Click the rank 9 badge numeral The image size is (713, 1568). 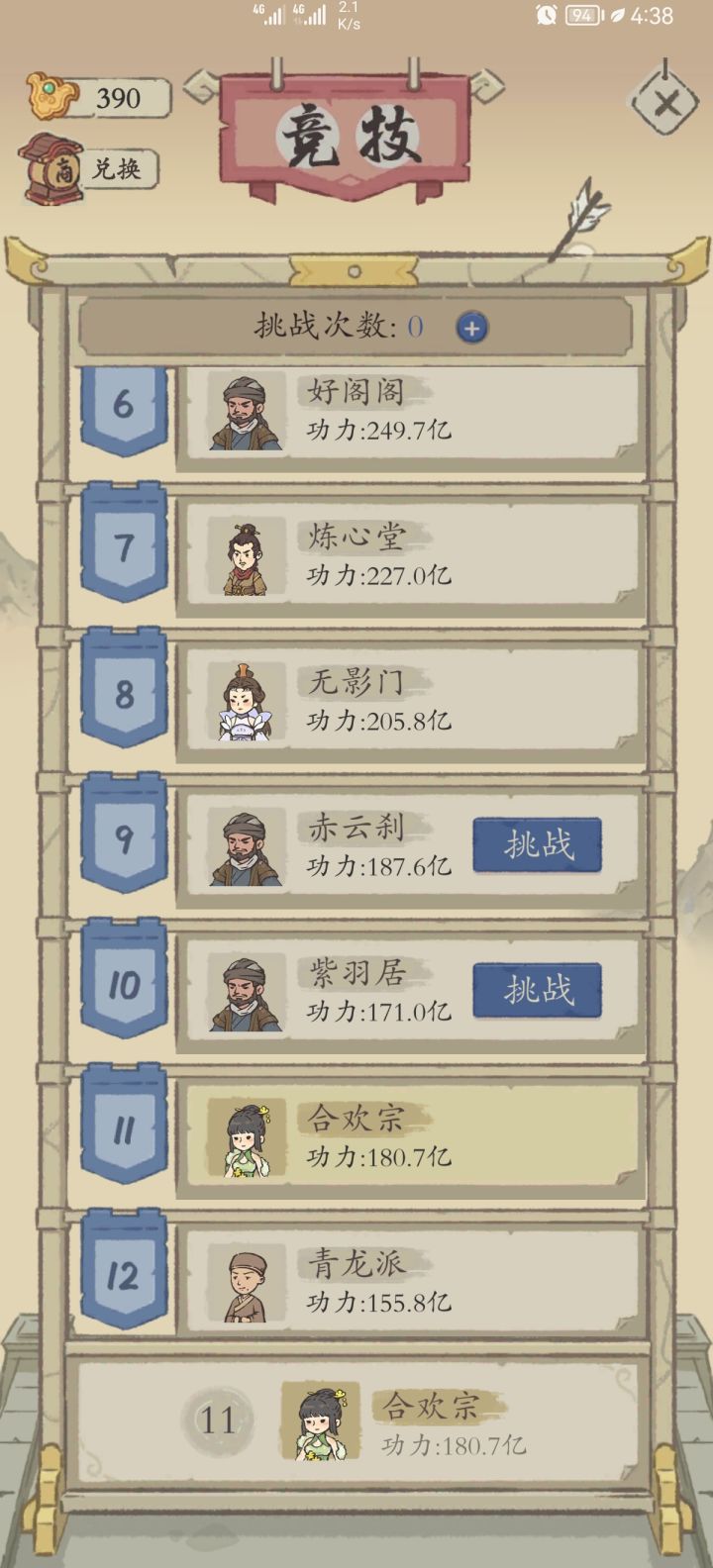click(124, 839)
